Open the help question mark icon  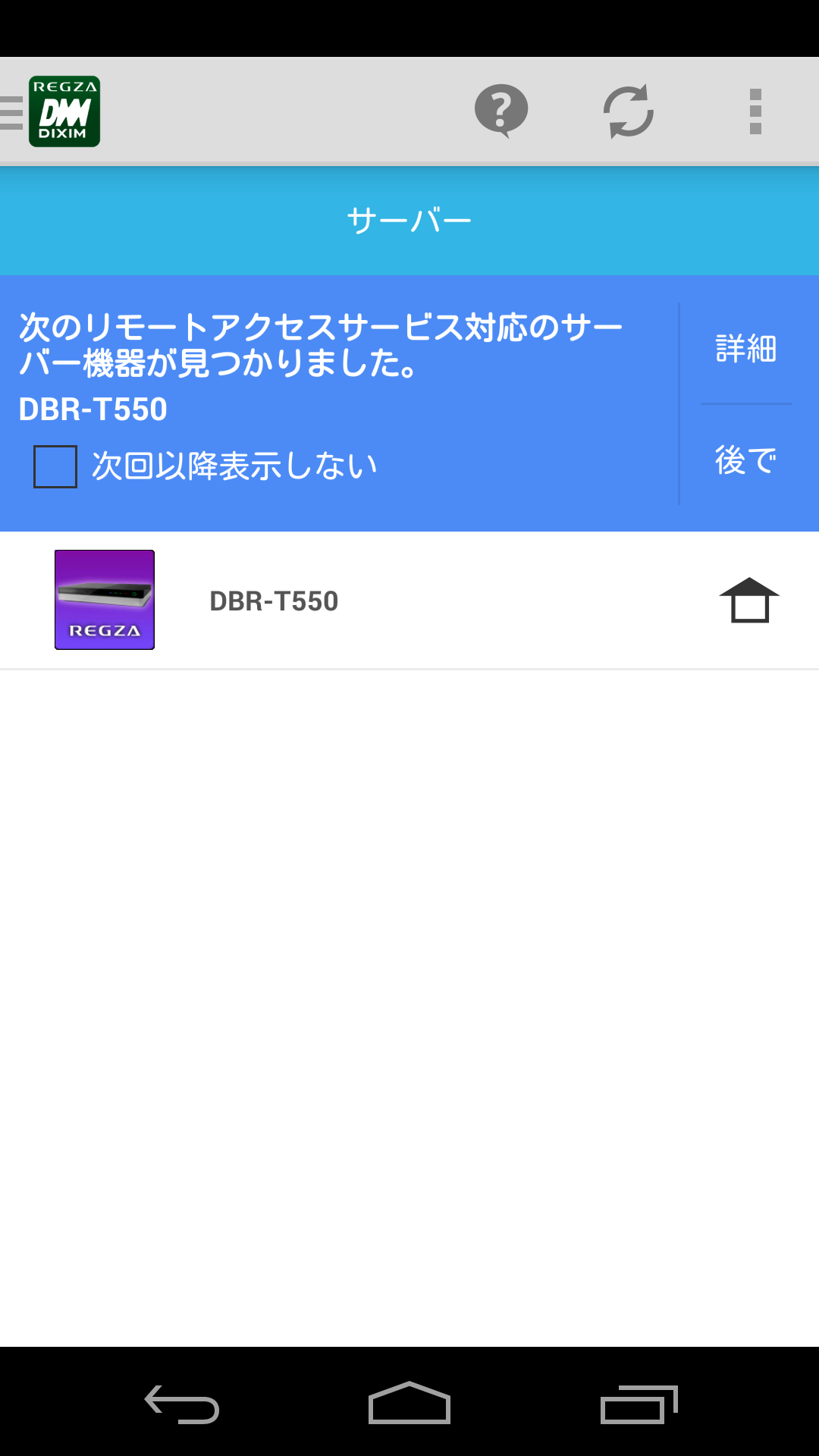500,111
